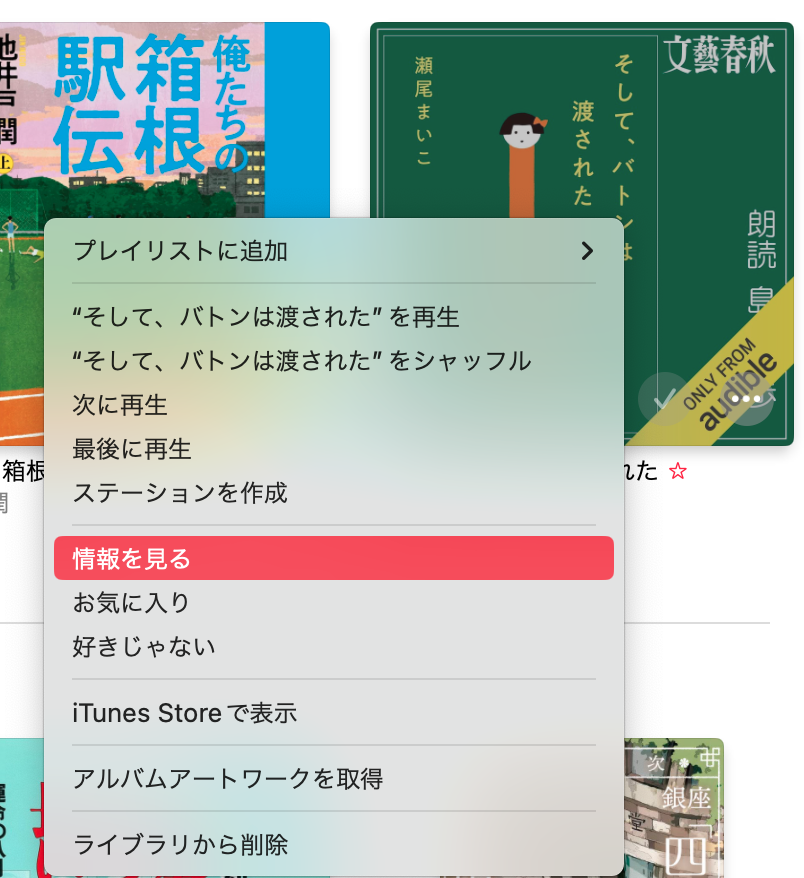Screen dimensions: 804x878
Task: Choose iTunes Storeで表示
Action: (x=185, y=713)
